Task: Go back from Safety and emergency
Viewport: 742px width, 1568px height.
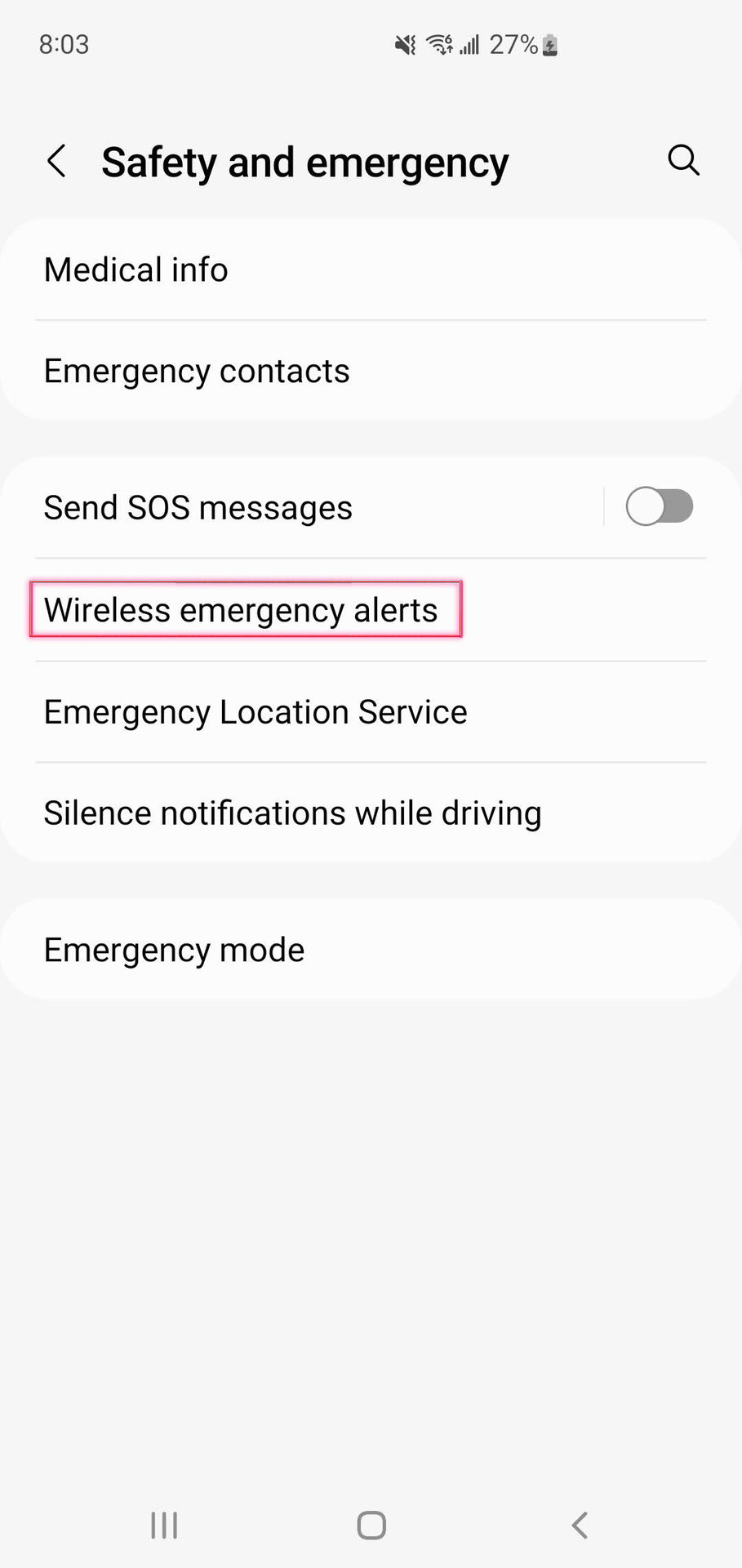Action: (56, 162)
